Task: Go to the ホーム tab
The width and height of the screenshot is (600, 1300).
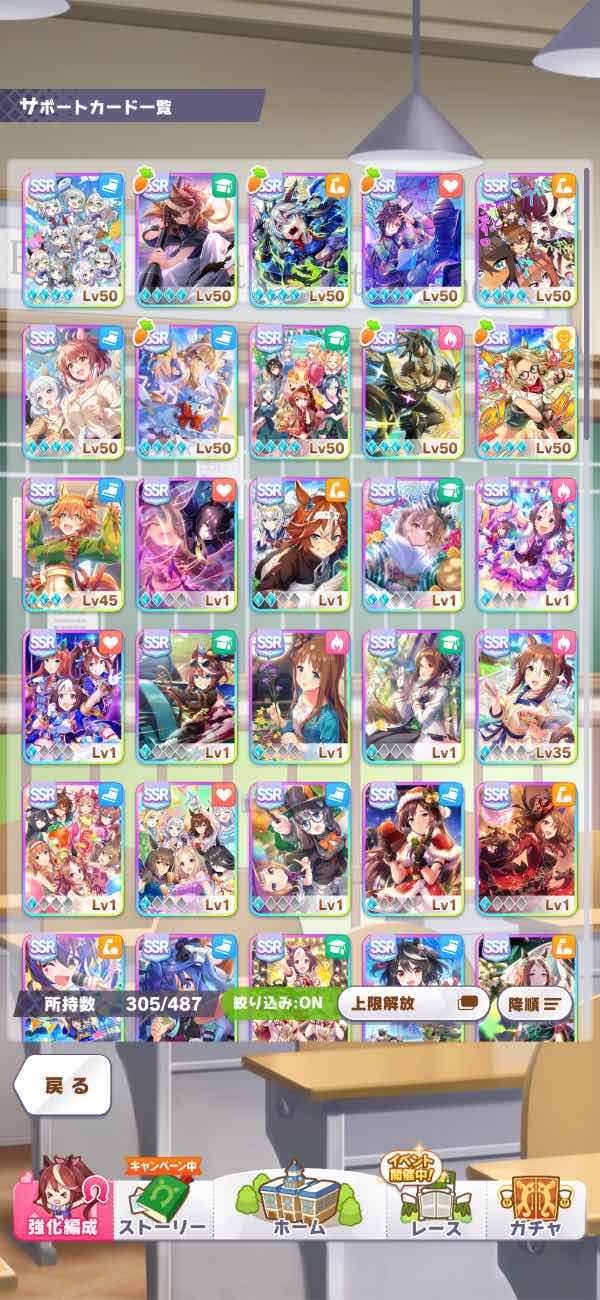Action: (300, 1205)
